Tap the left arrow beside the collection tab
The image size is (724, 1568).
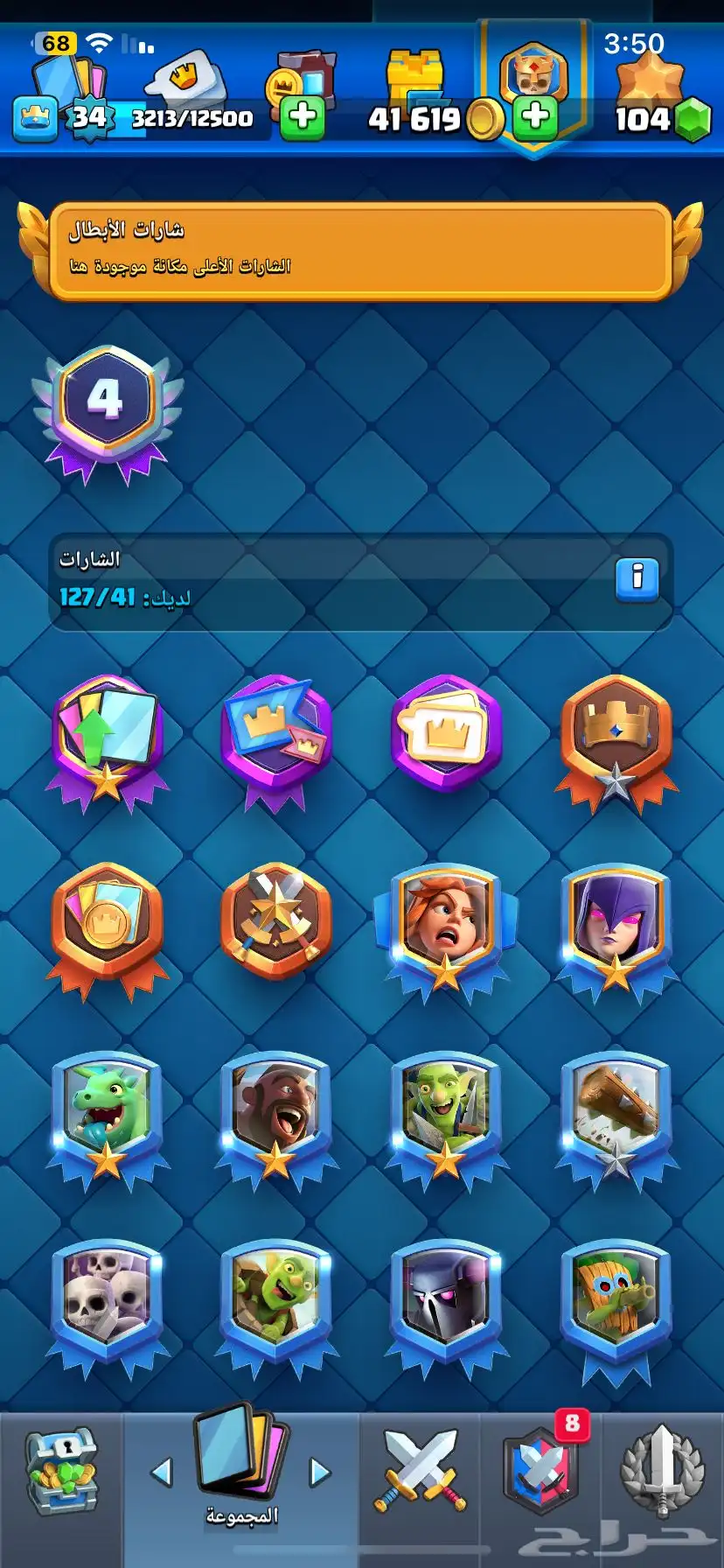[162, 1472]
